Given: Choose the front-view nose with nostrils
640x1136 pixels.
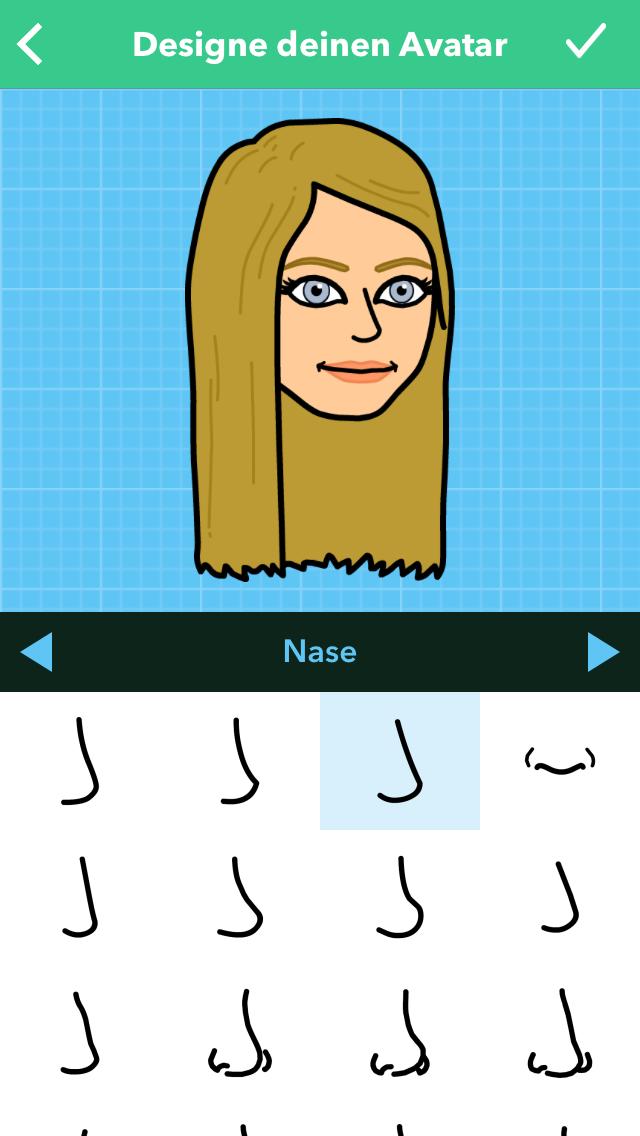Looking at the screenshot, I should tap(560, 761).
